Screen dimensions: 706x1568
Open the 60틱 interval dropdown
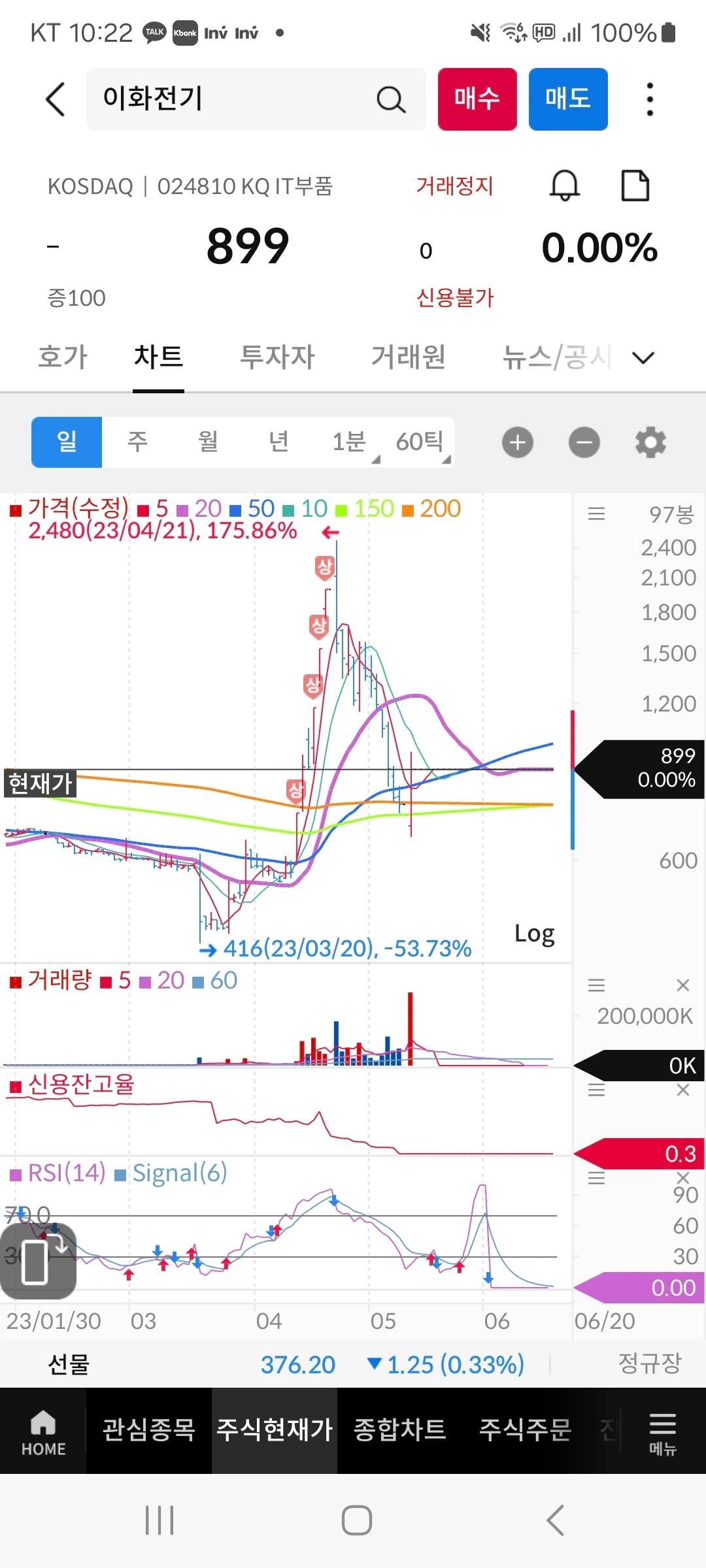(420, 442)
